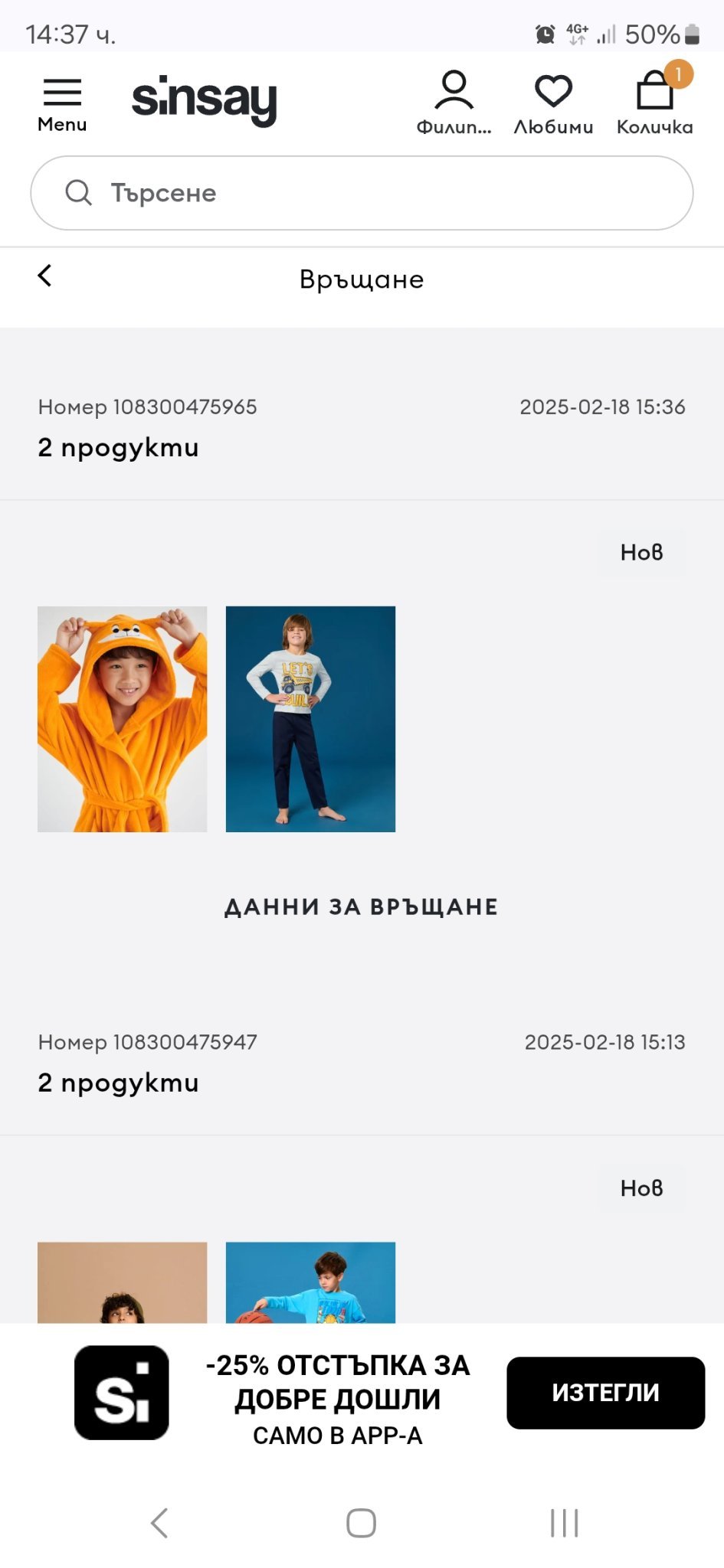The height and width of the screenshot is (1568, 724).
Task: Open ДАННИ ЗА ВРЪЩАНЕ for return 108300475965
Action: (362, 906)
